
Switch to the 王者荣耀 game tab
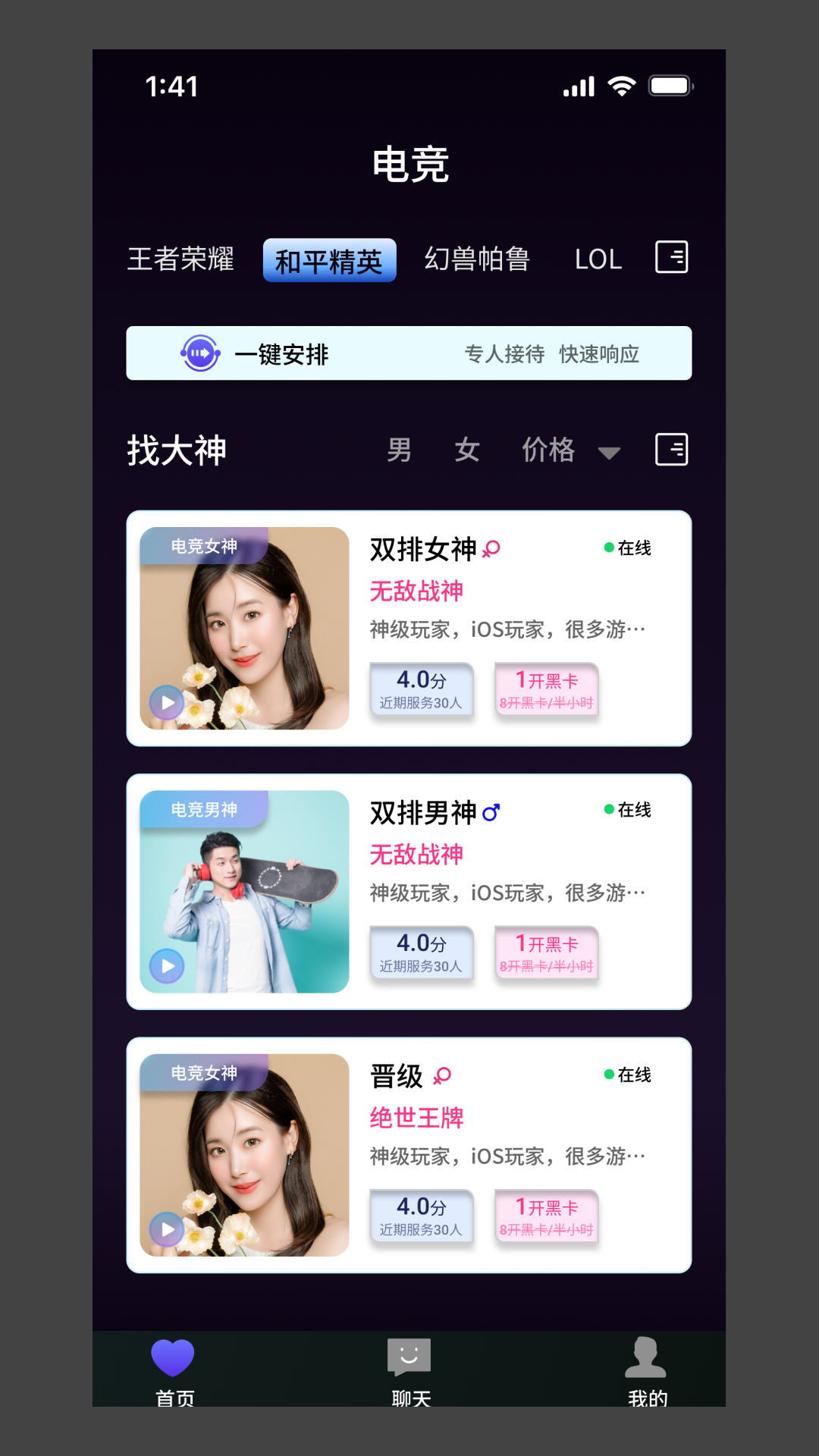pos(180,259)
